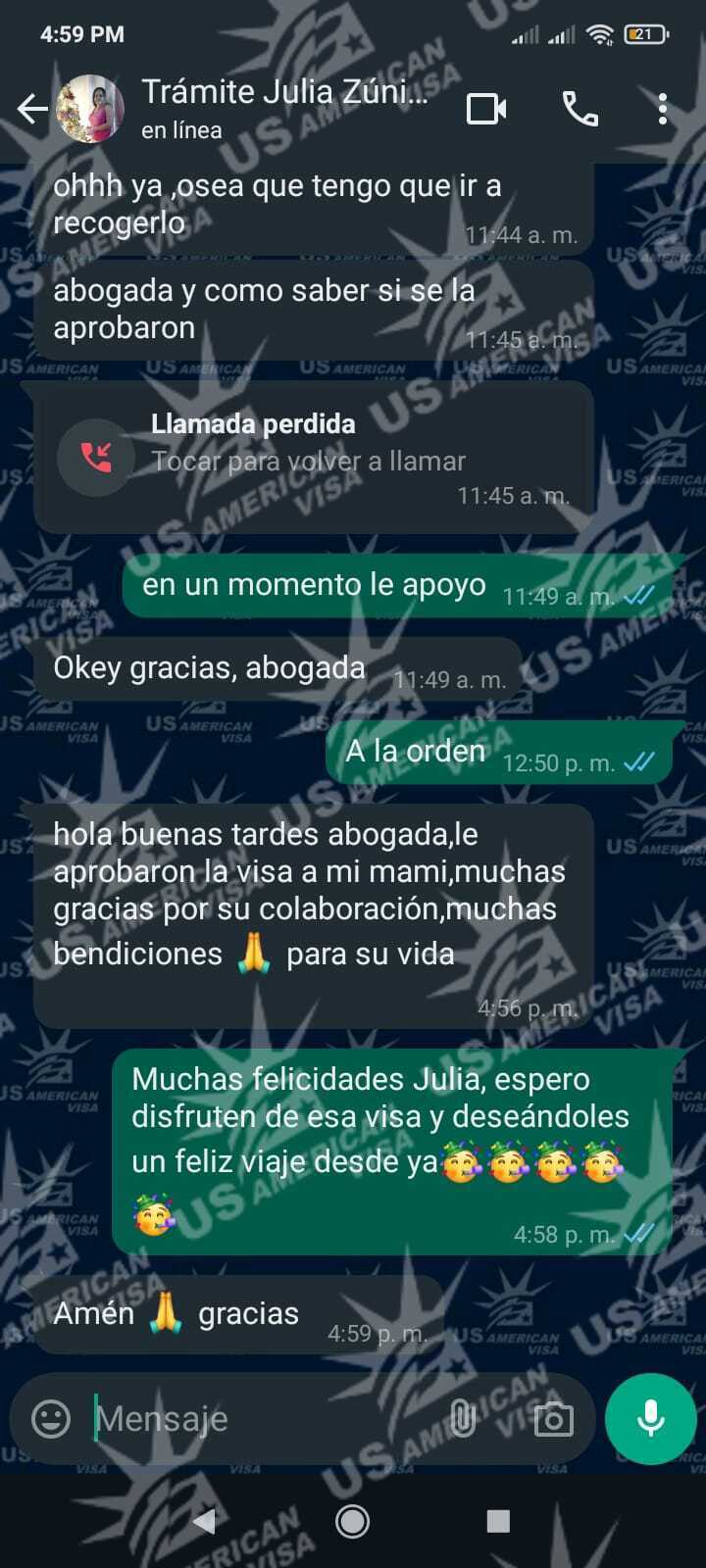Tap the system home button

(x=353, y=1520)
